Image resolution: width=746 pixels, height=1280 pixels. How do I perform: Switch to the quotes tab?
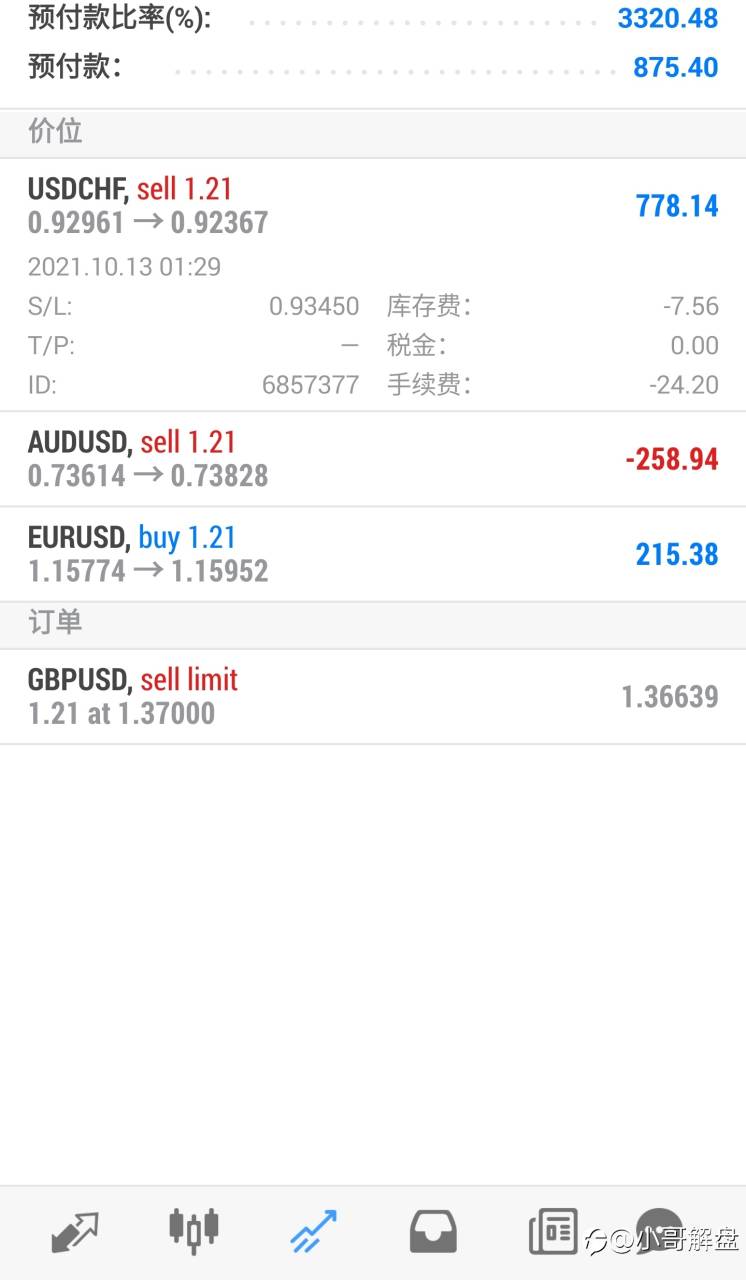click(75, 1232)
